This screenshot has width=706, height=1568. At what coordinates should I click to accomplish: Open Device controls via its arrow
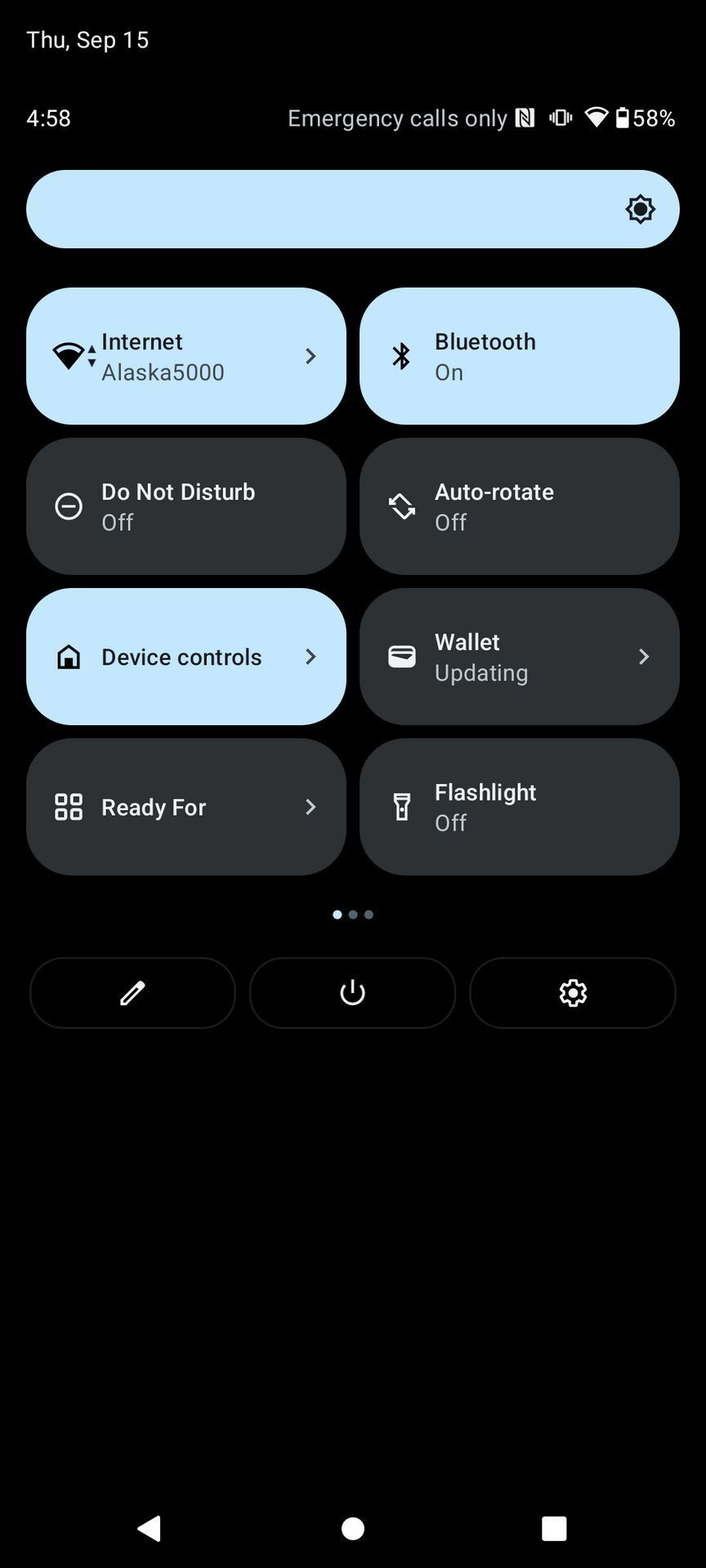point(311,656)
